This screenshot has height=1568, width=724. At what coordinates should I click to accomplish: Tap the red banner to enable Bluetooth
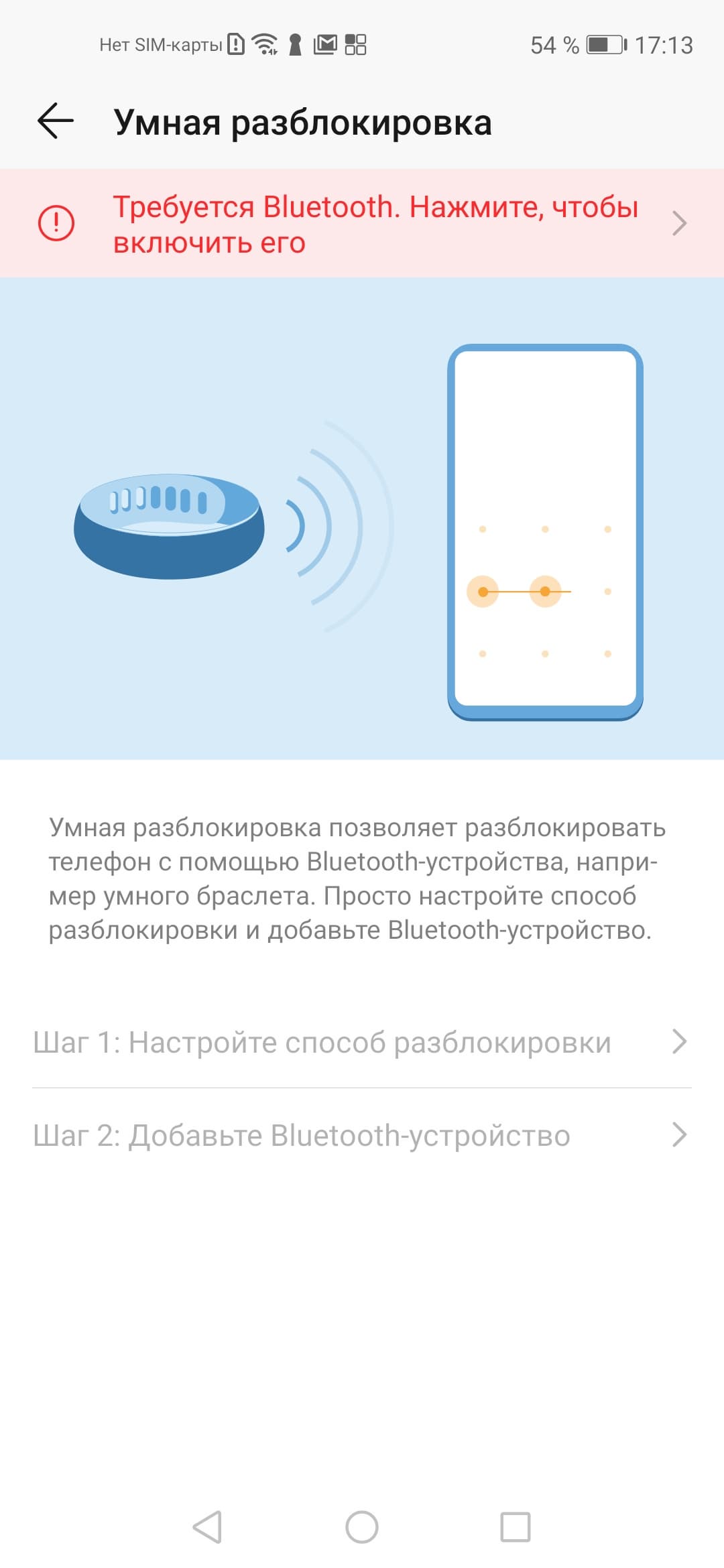coord(362,224)
